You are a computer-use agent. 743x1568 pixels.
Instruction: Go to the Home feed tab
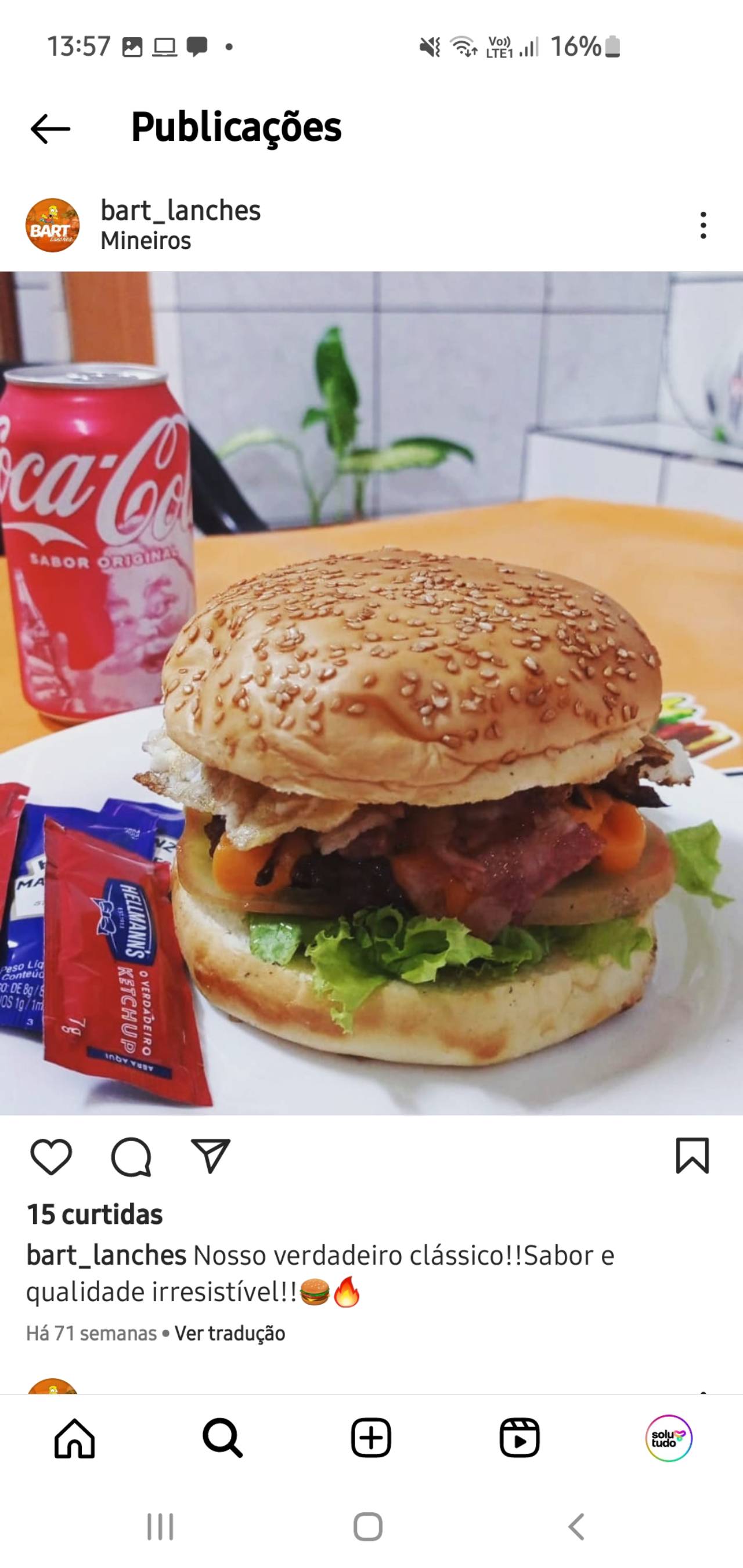pyautogui.click(x=74, y=1438)
